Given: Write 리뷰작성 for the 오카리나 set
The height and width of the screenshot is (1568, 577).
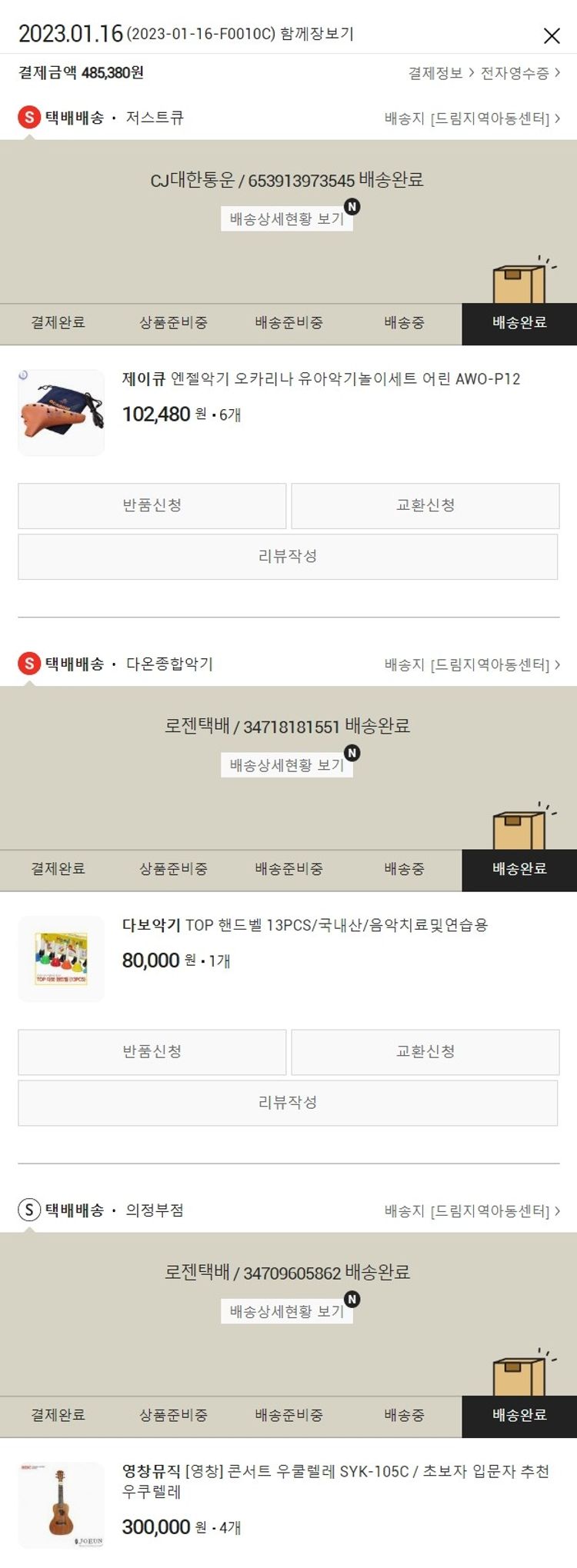Looking at the screenshot, I should point(288,557).
